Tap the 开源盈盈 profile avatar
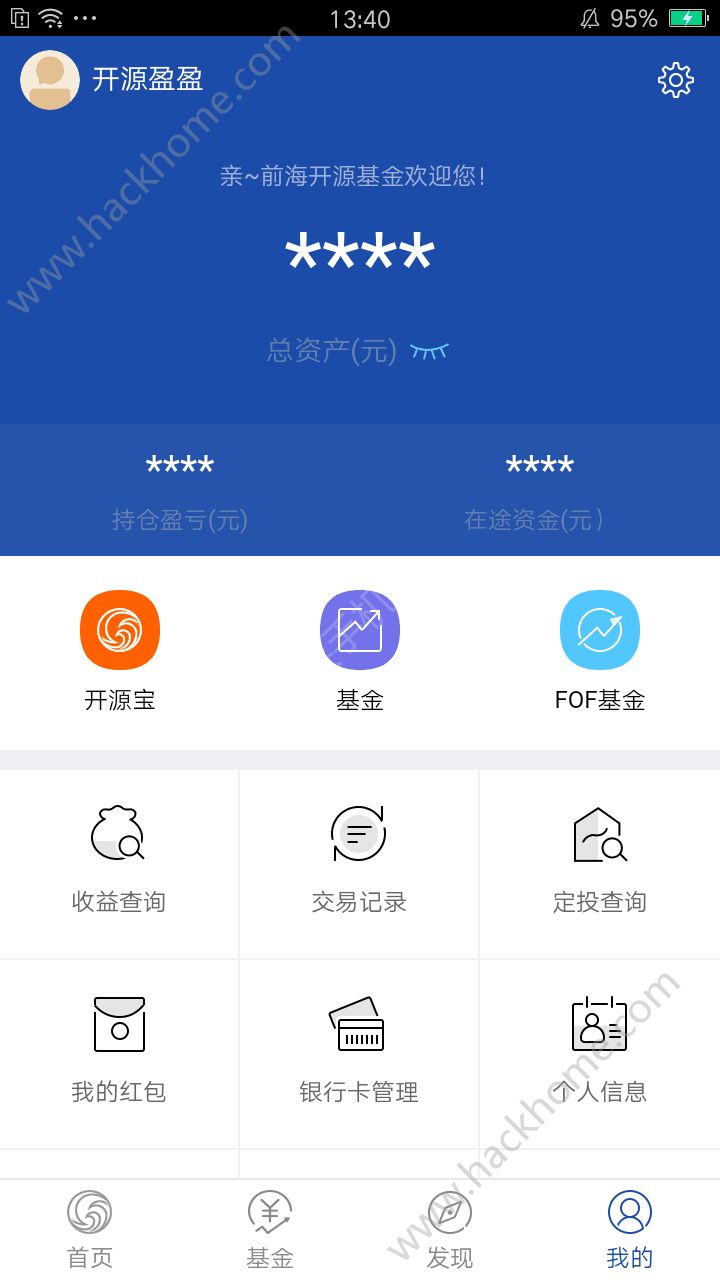The height and width of the screenshot is (1280, 720). 50,80
